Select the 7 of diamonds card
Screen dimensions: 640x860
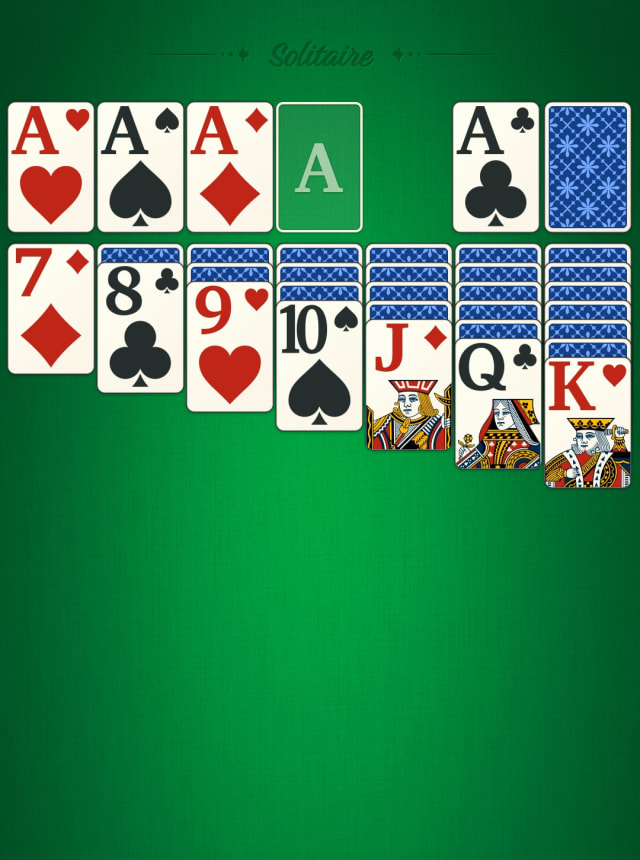[51, 309]
